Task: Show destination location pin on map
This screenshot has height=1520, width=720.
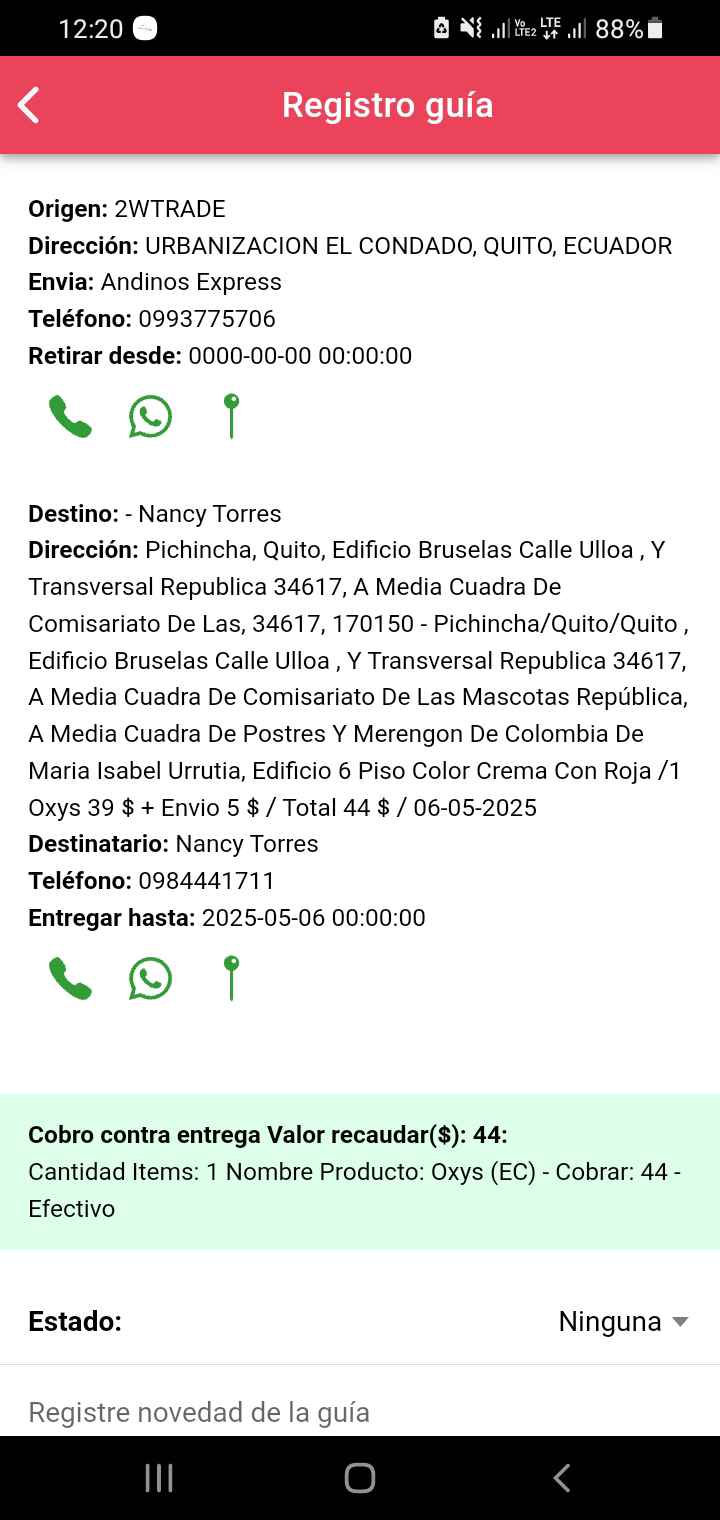Action: (x=231, y=979)
